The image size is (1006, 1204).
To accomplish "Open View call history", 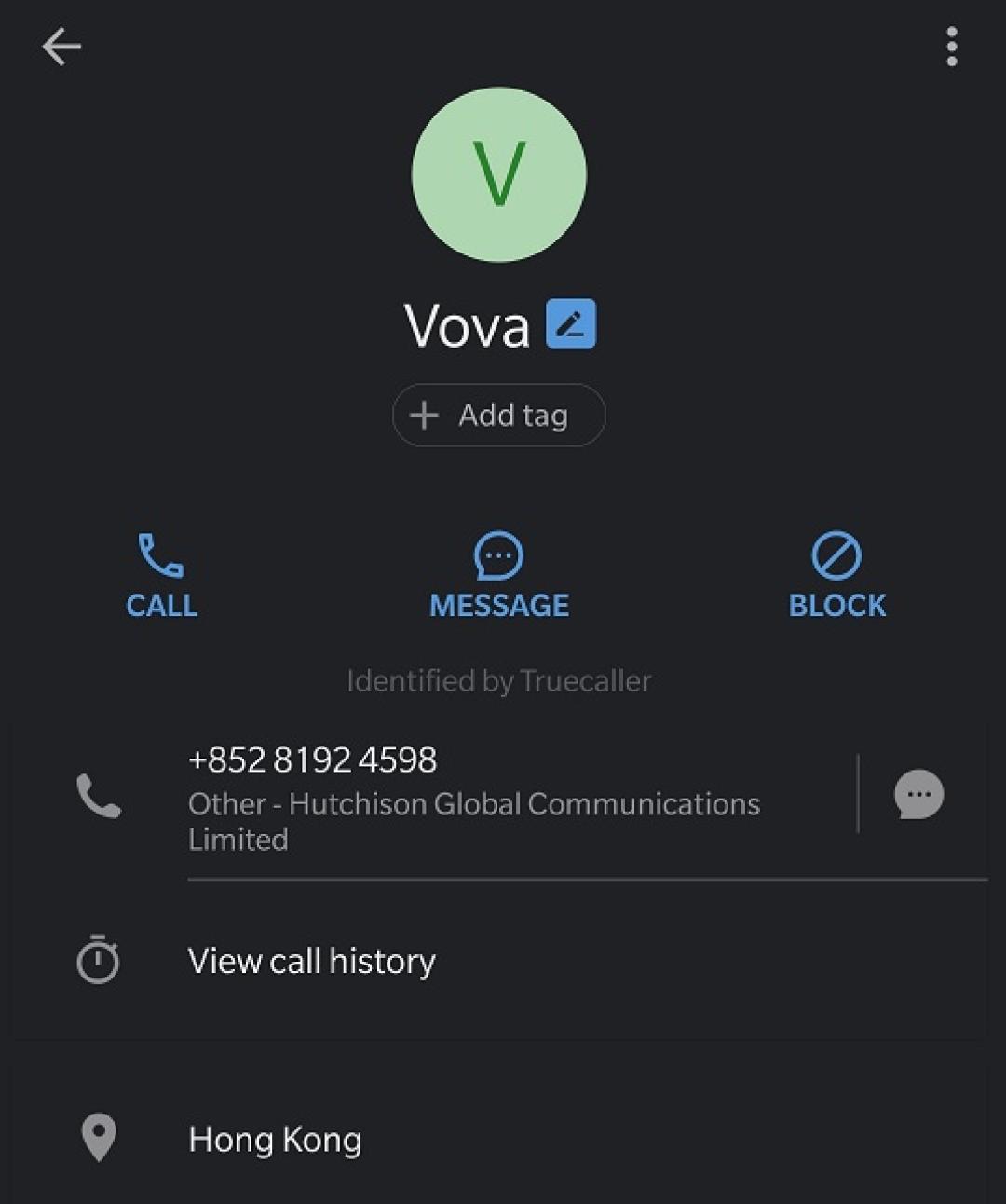I will (x=312, y=961).
